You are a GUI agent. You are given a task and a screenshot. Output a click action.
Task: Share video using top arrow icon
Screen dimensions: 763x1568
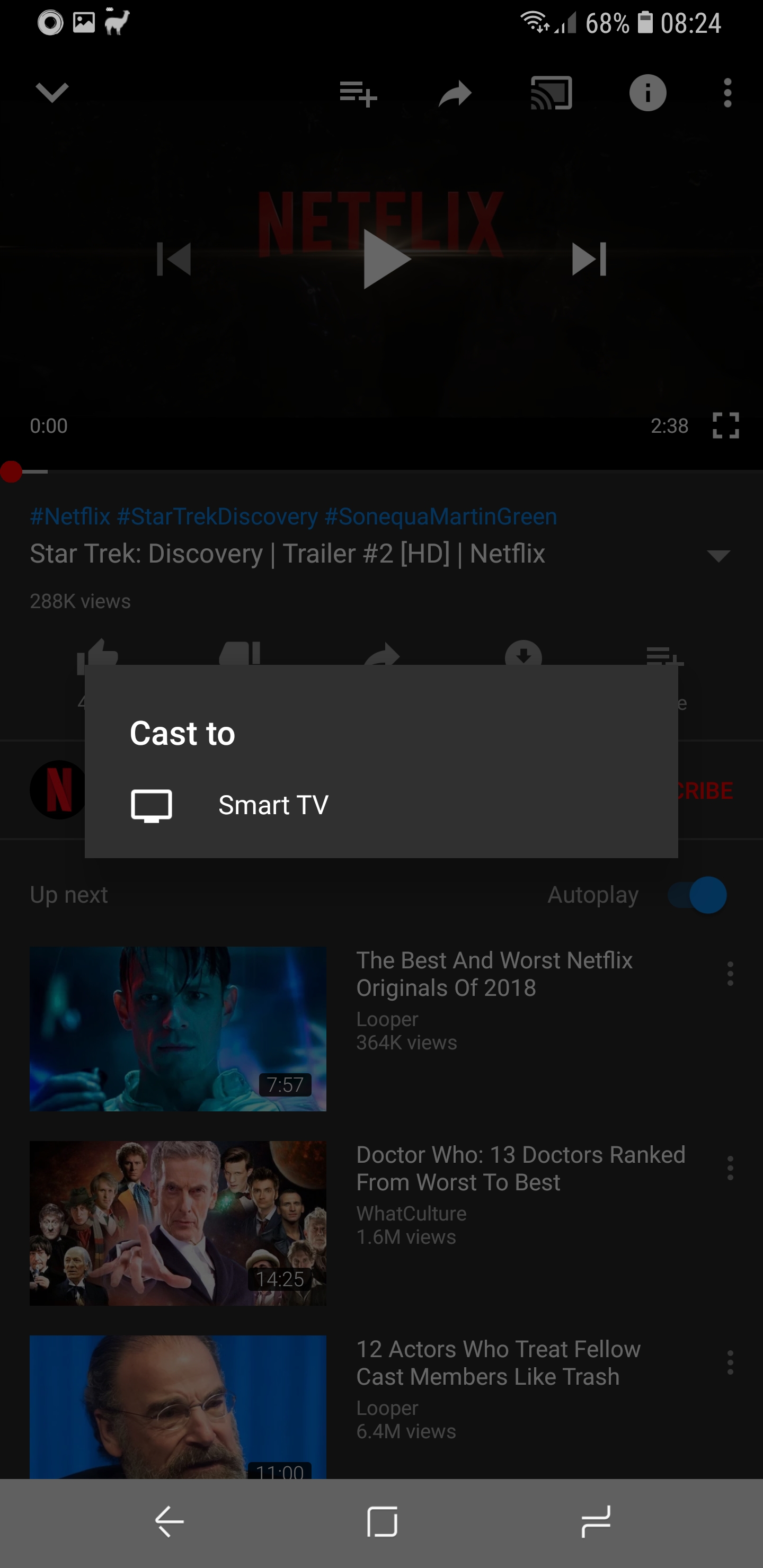[455, 94]
